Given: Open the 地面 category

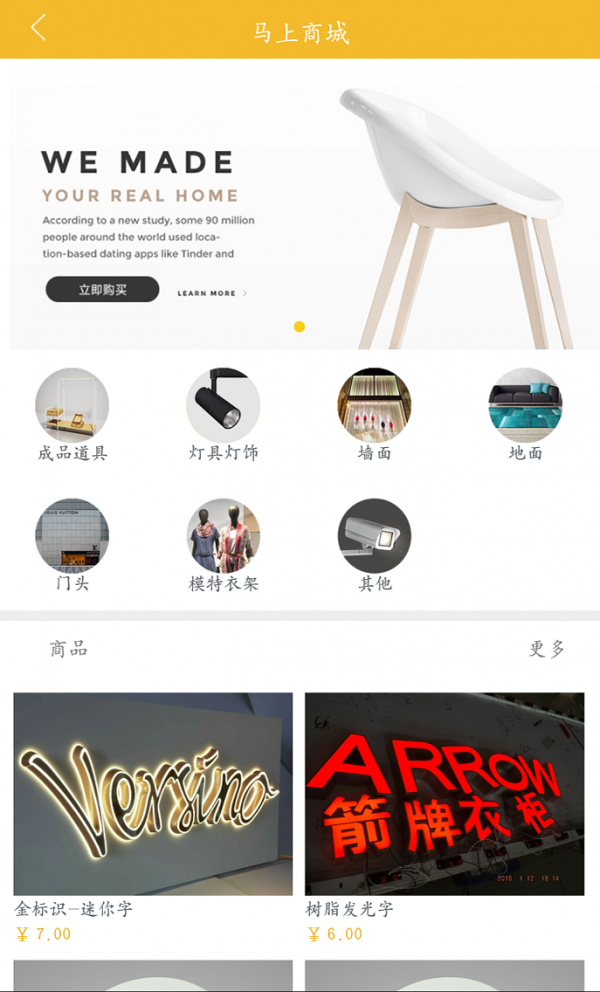Looking at the screenshot, I should point(525,415).
